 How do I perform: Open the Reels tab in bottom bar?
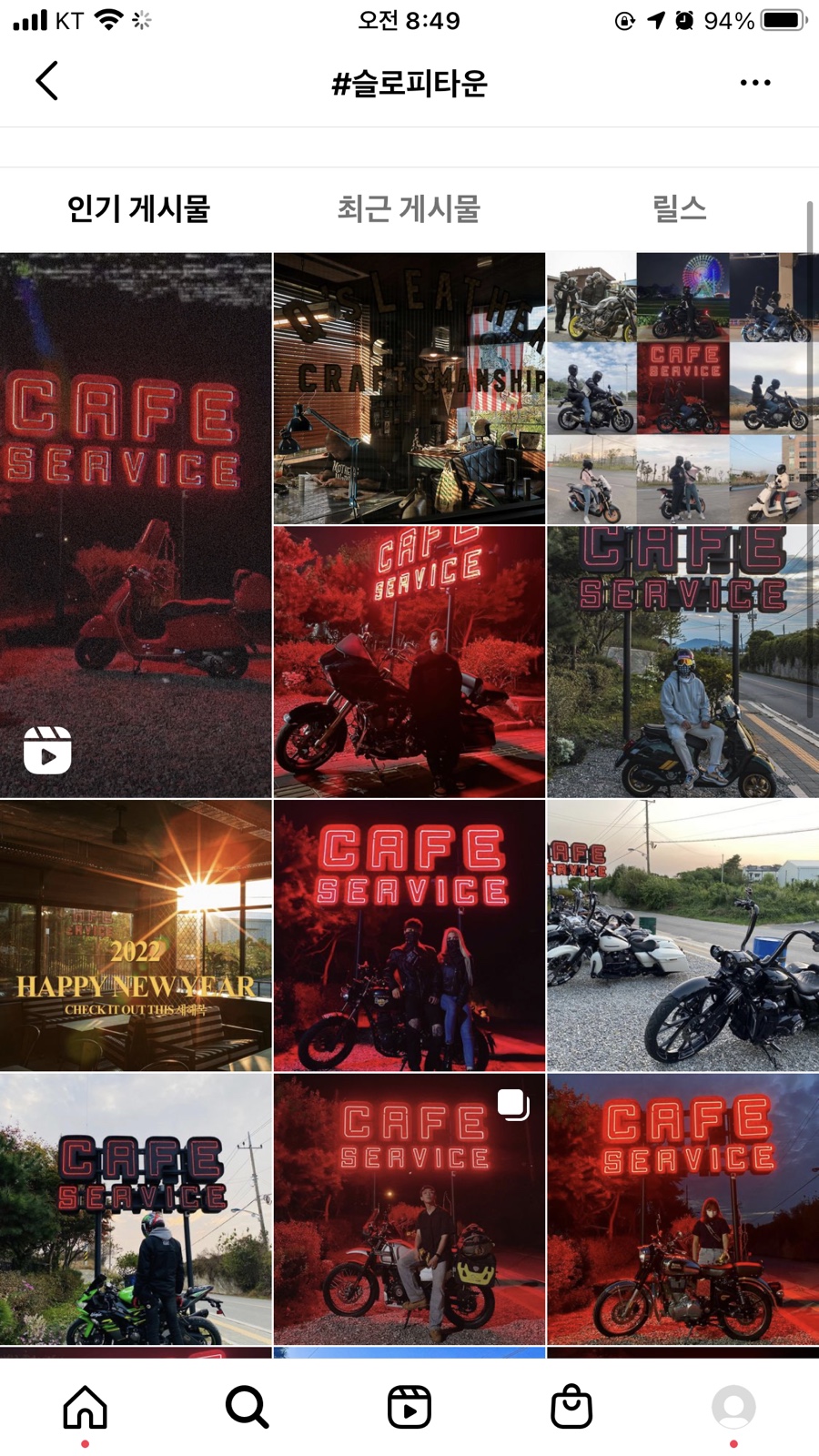(409, 1407)
